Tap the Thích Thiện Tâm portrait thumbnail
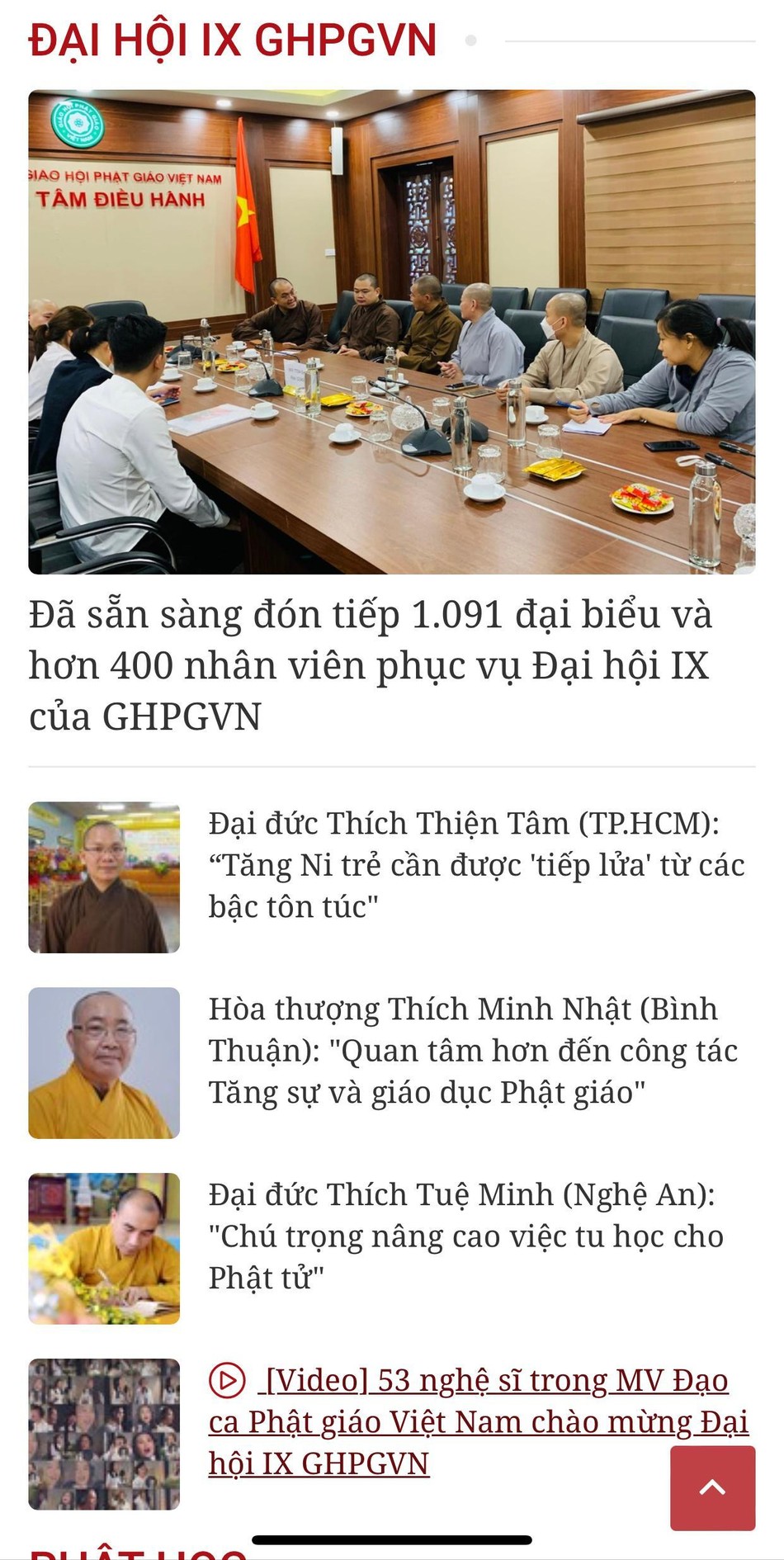The height and width of the screenshot is (1560, 784). pyautogui.click(x=104, y=877)
